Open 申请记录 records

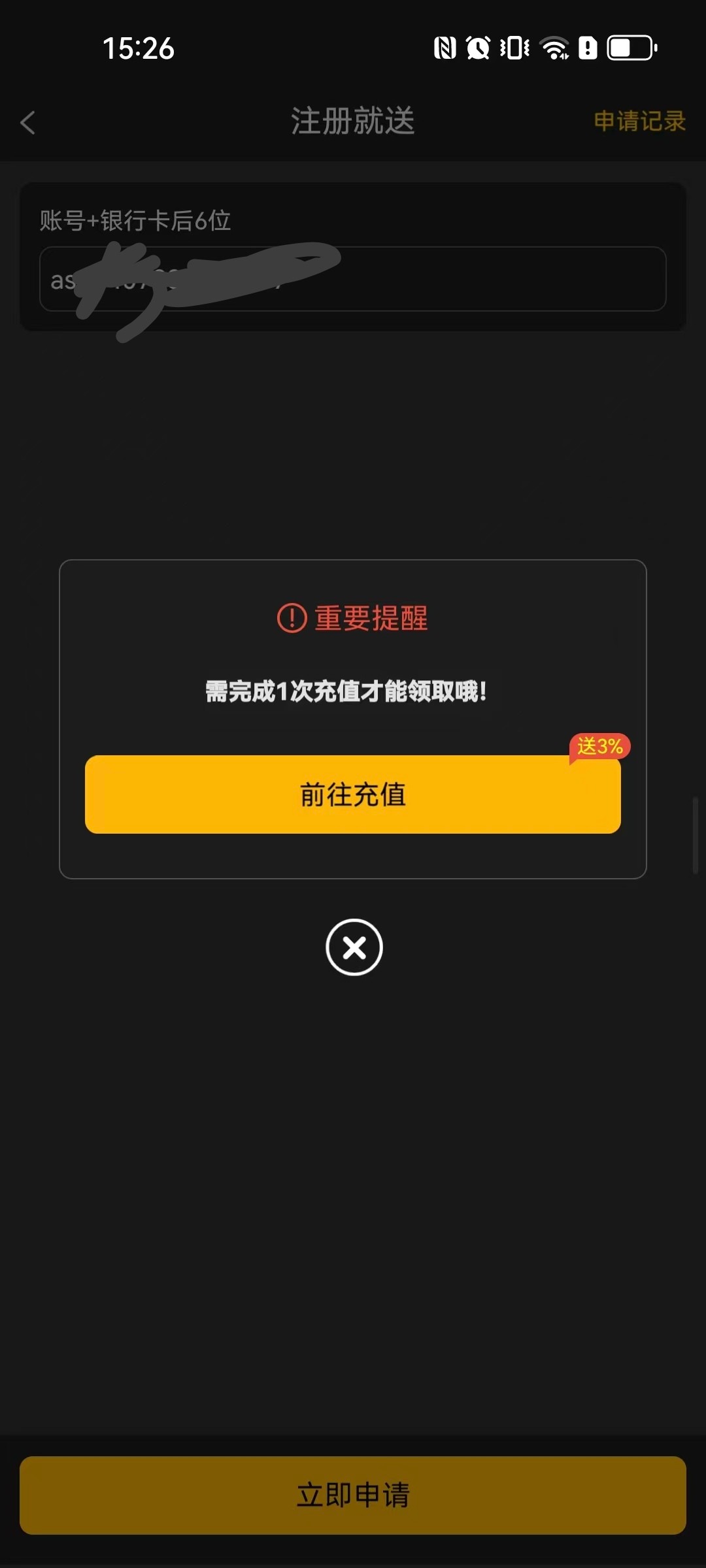[639, 121]
